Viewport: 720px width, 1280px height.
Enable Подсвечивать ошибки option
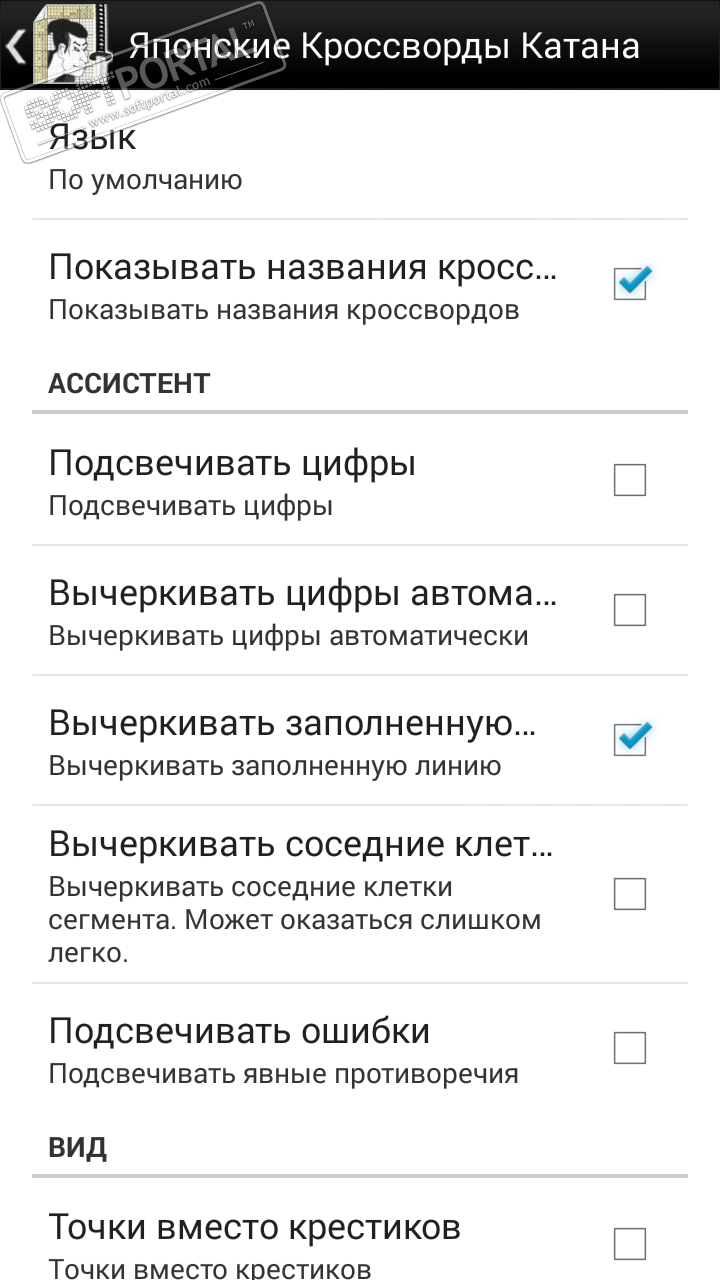click(x=630, y=1048)
